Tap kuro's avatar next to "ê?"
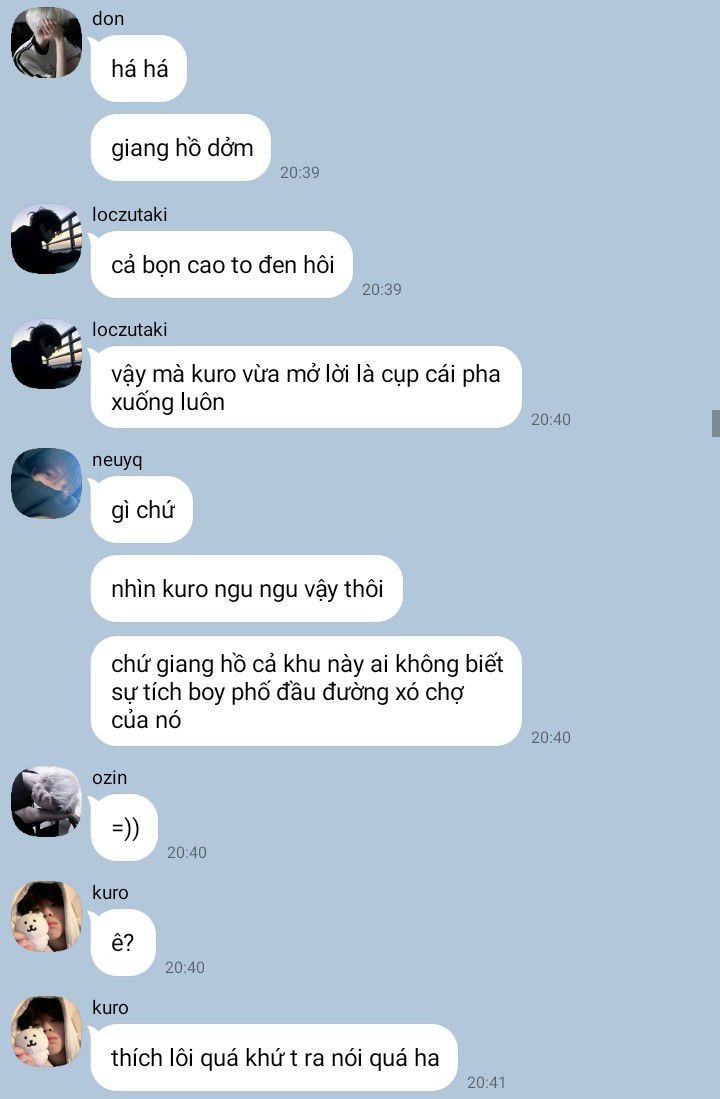The width and height of the screenshot is (720, 1099). pyautogui.click(x=46, y=917)
